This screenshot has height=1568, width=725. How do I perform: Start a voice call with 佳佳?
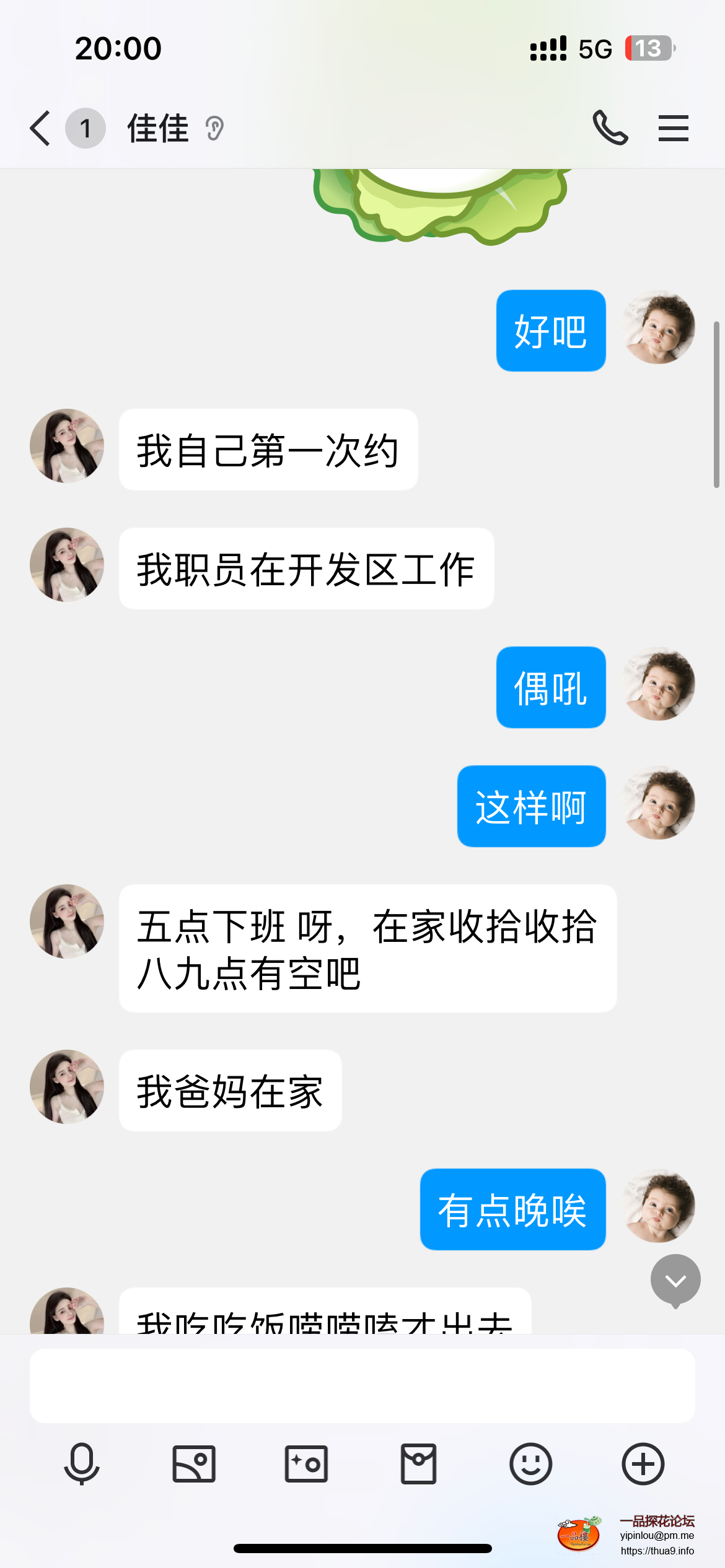[x=610, y=128]
